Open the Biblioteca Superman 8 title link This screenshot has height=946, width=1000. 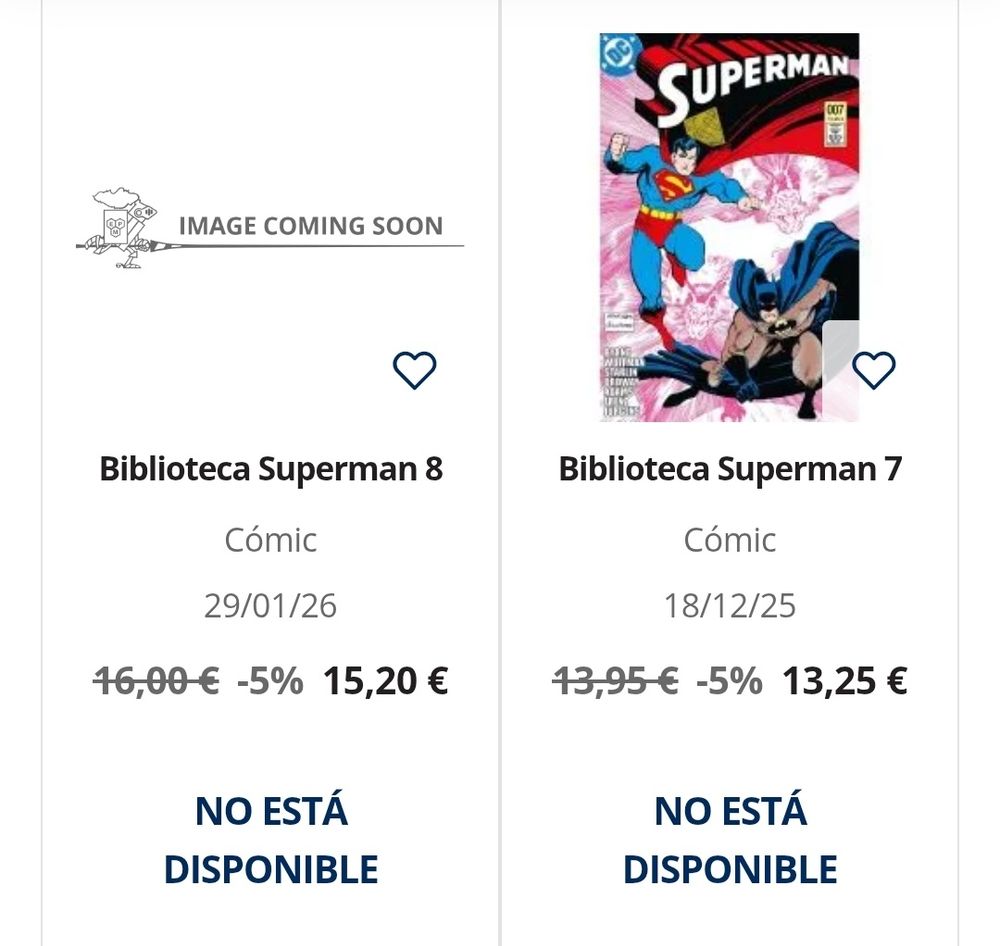[x=270, y=468]
